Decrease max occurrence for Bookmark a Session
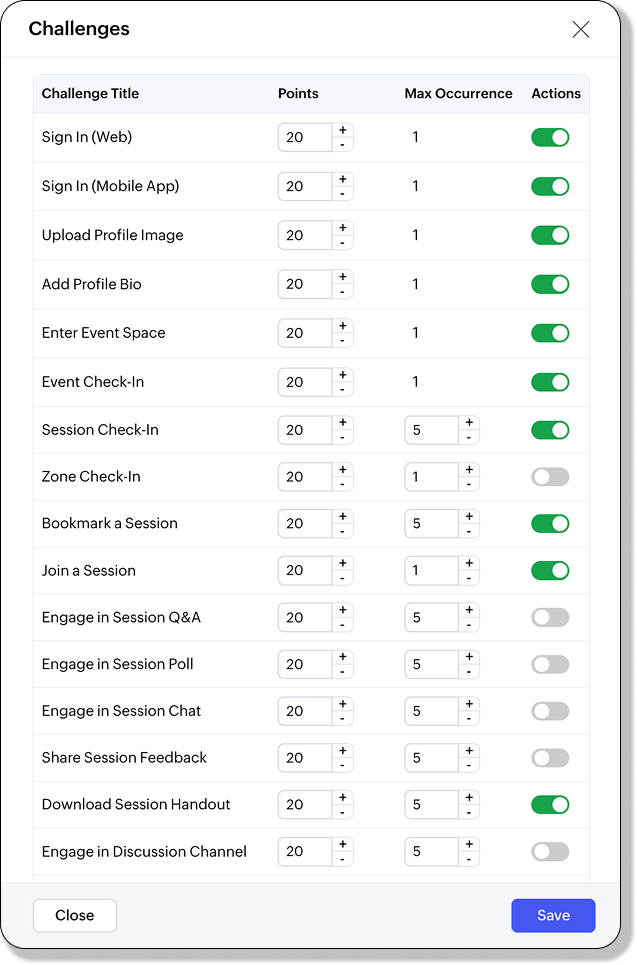This screenshot has width=637, height=965. coord(469,531)
